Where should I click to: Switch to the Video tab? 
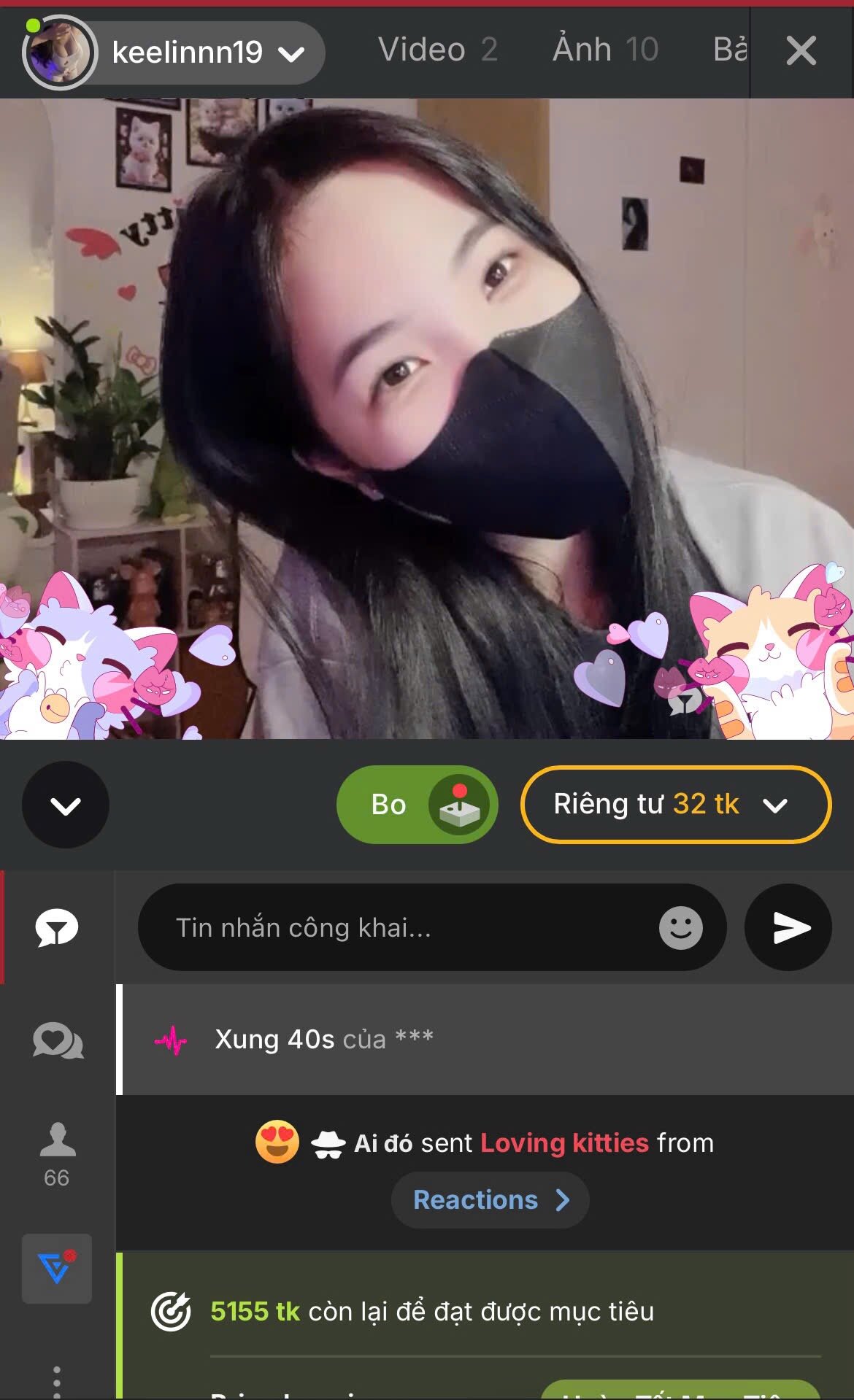click(x=436, y=50)
